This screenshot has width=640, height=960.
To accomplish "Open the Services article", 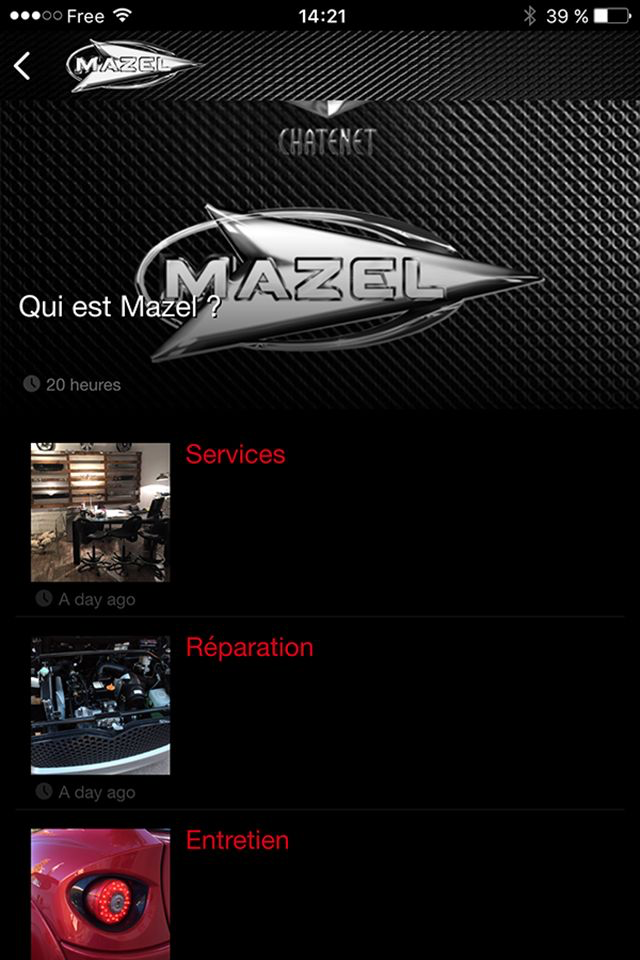I will 235,454.
